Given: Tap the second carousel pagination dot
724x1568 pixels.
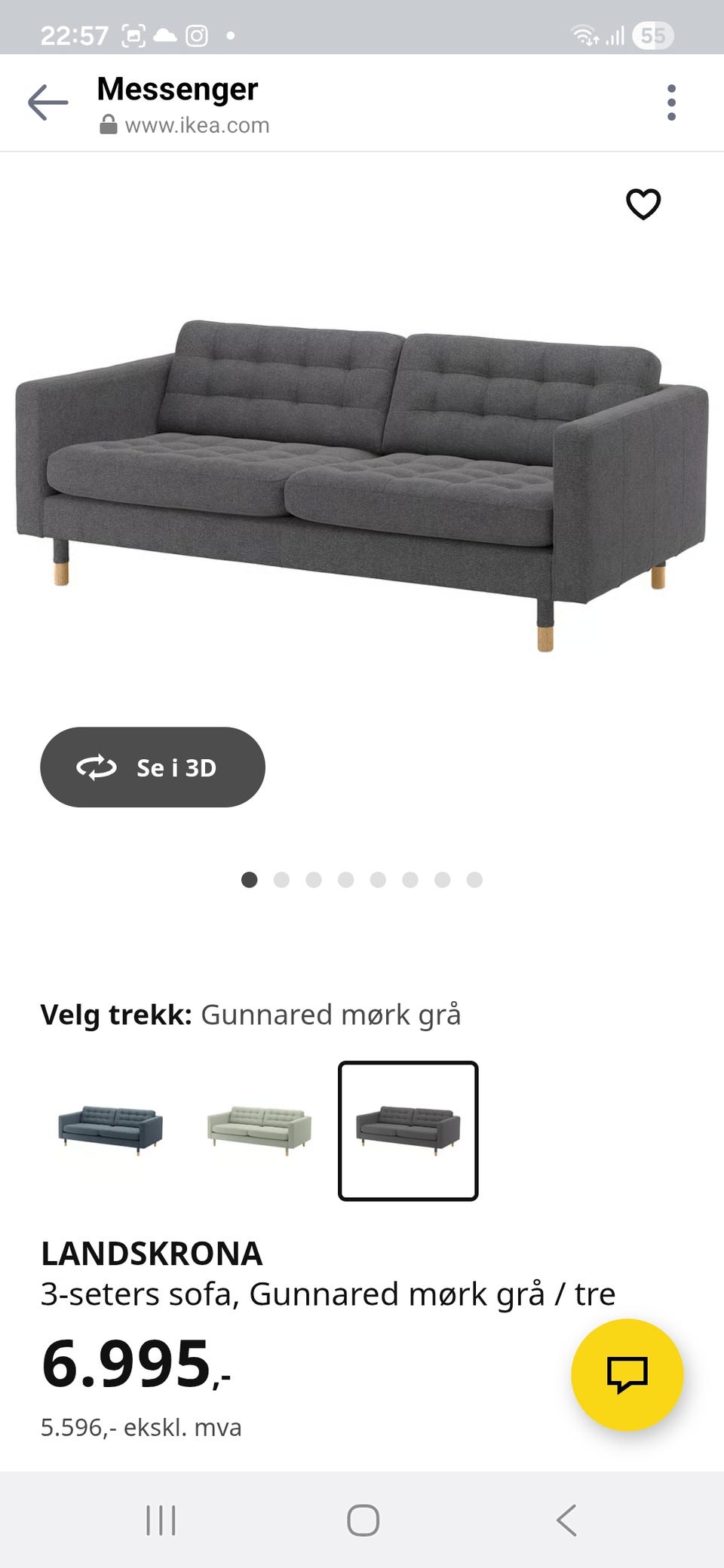Looking at the screenshot, I should 282,880.
